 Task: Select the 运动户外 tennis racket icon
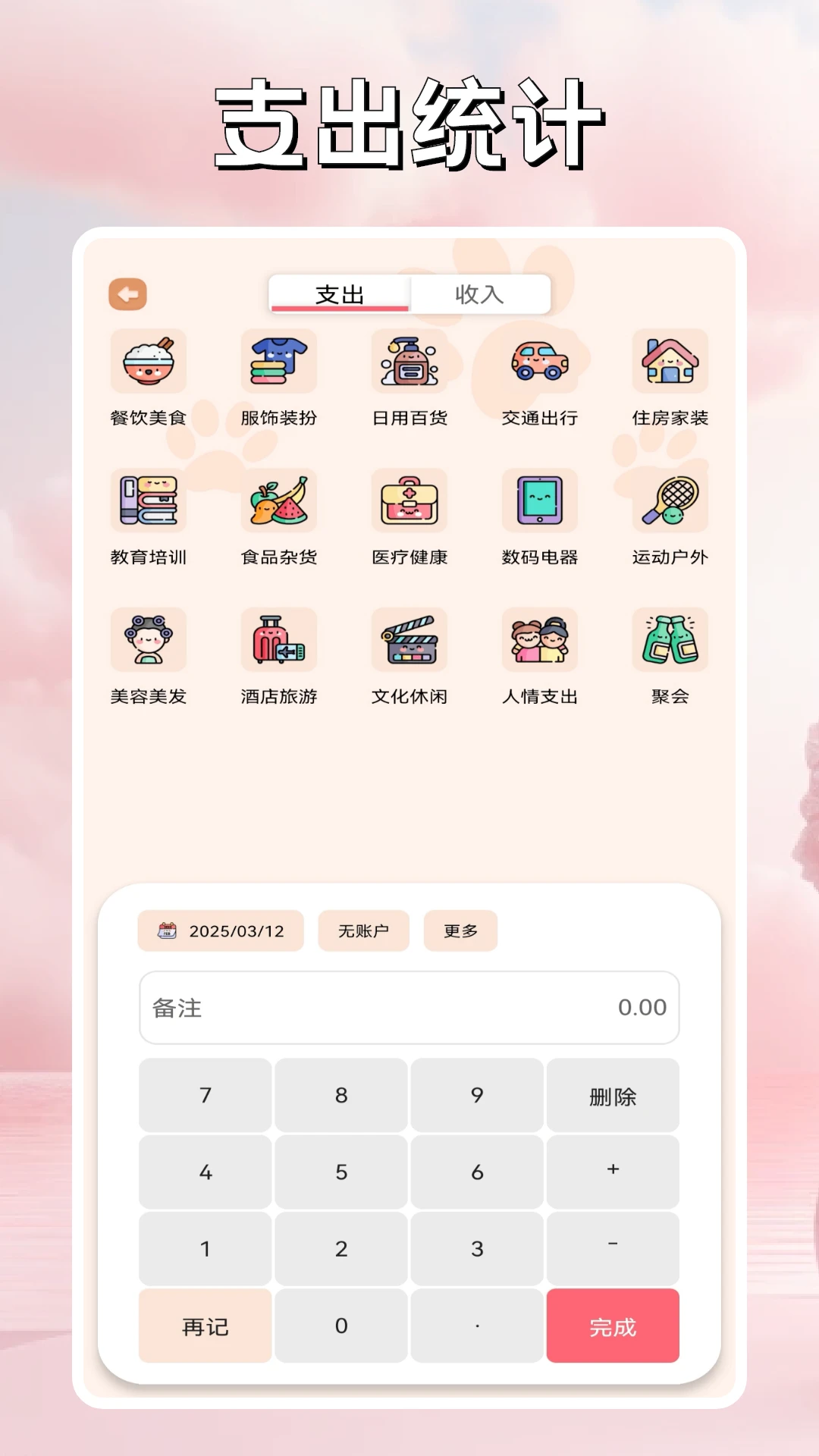(x=670, y=501)
